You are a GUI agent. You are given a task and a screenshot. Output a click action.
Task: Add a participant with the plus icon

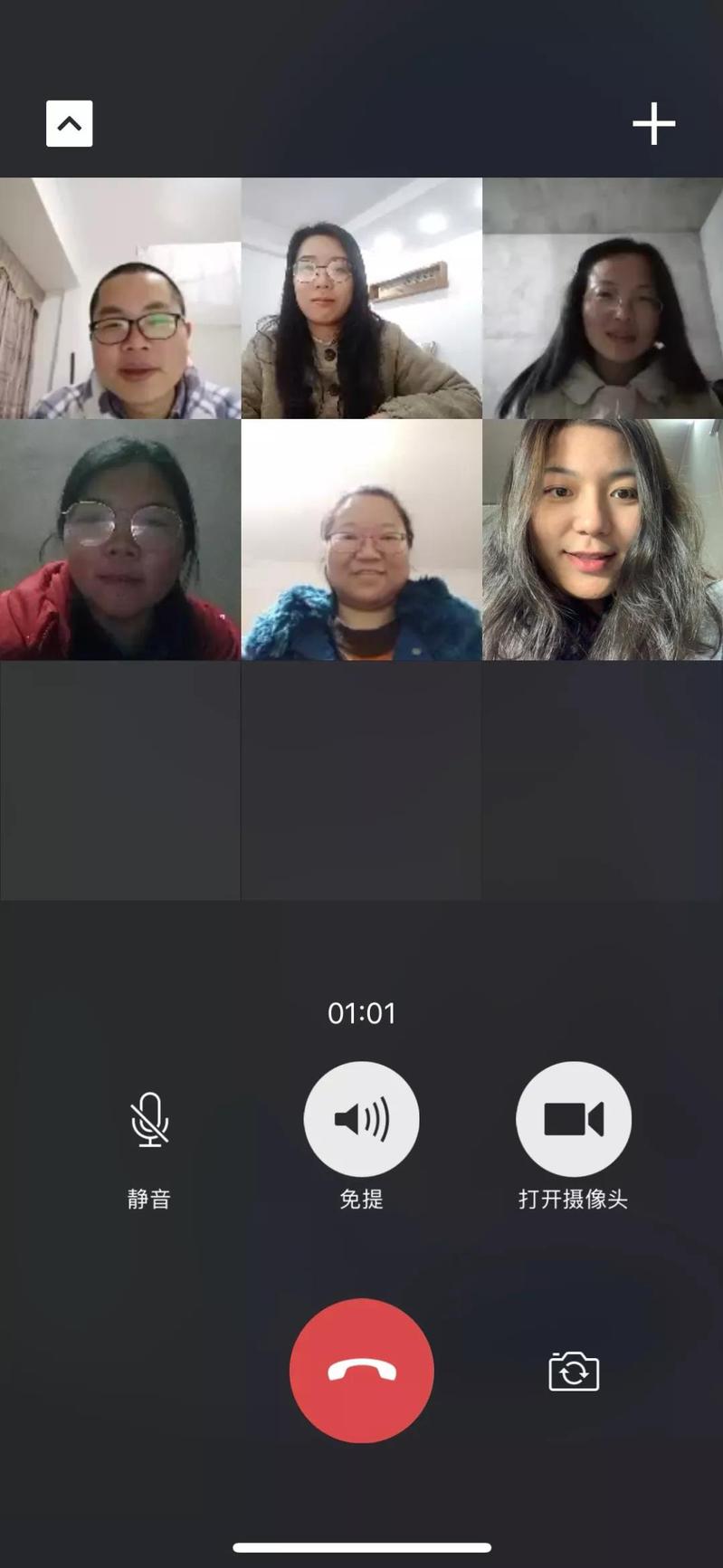(x=653, y=124)
